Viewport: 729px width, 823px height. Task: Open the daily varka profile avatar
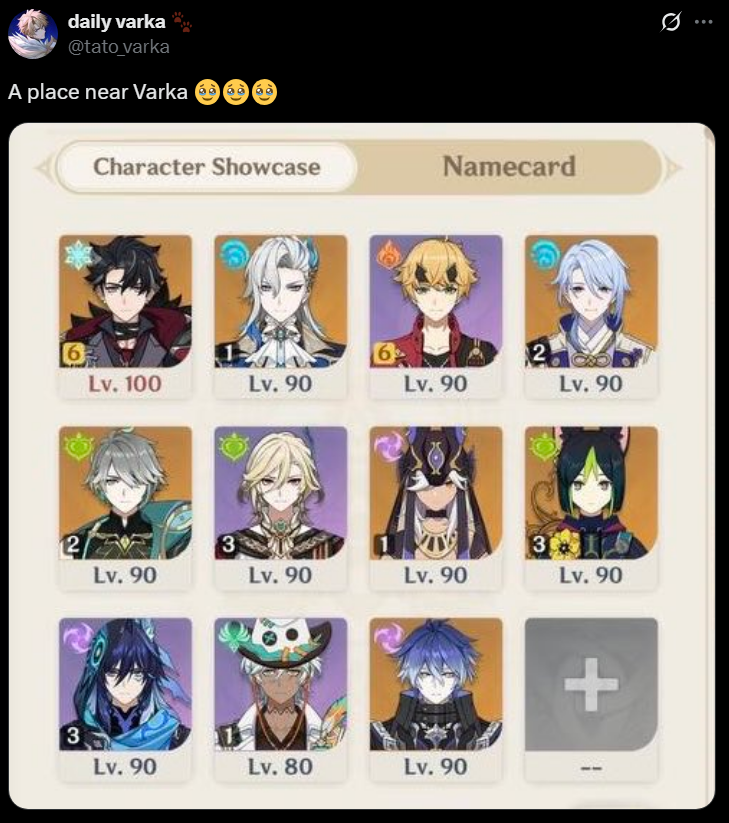pyautogui.click(x=33, y=34)
